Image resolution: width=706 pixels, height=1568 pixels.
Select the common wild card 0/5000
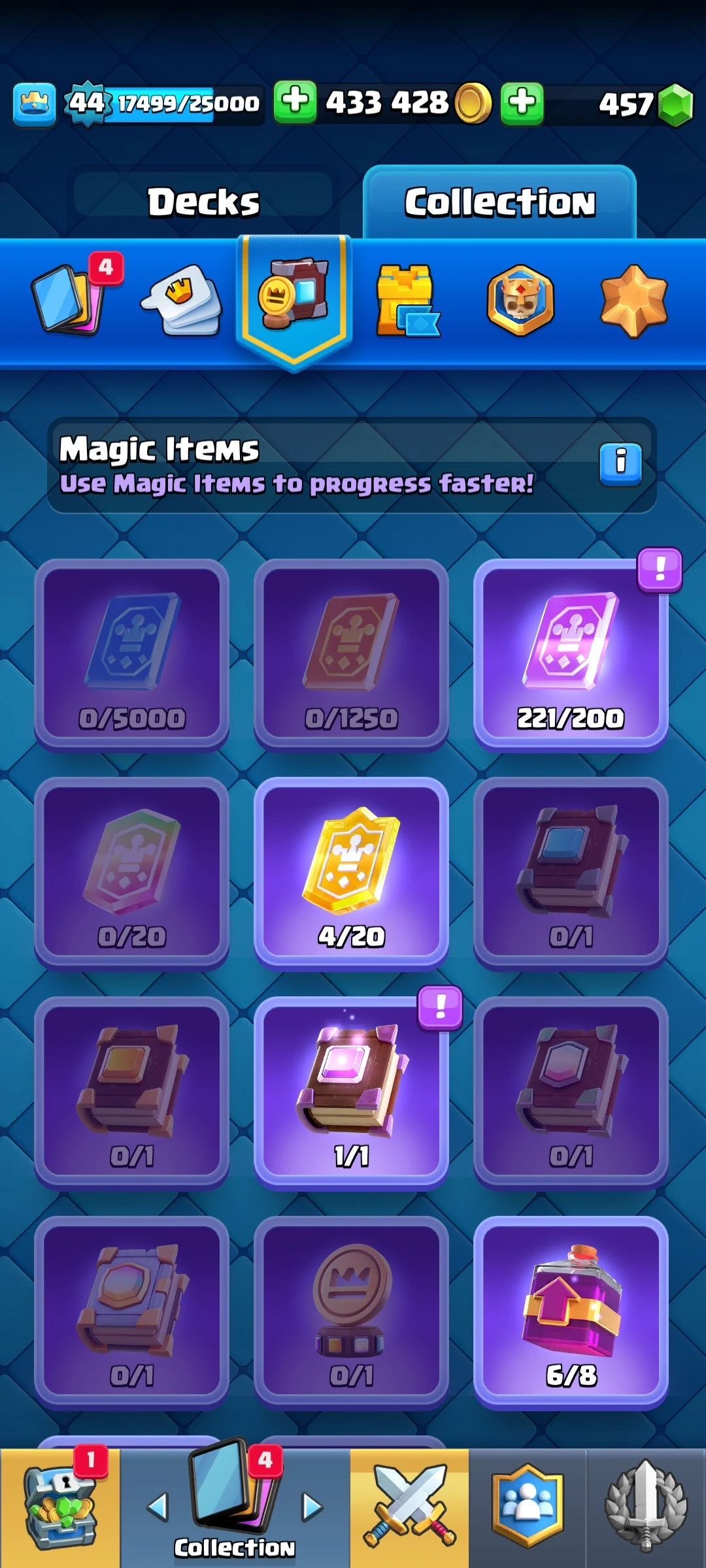pyautogui.click(x=131, y=655)
